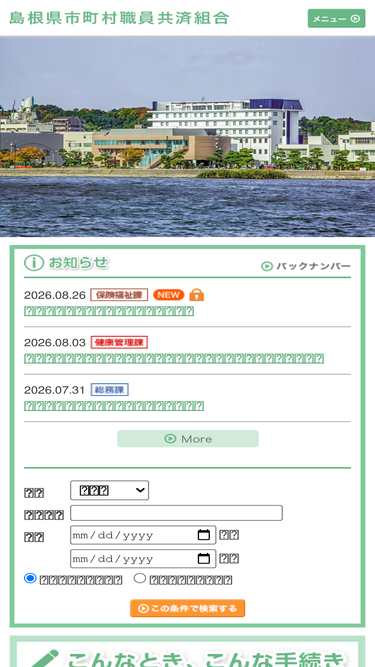Tap この条件で検索する button
Screen dimensions: 375x667
point(188,608)
